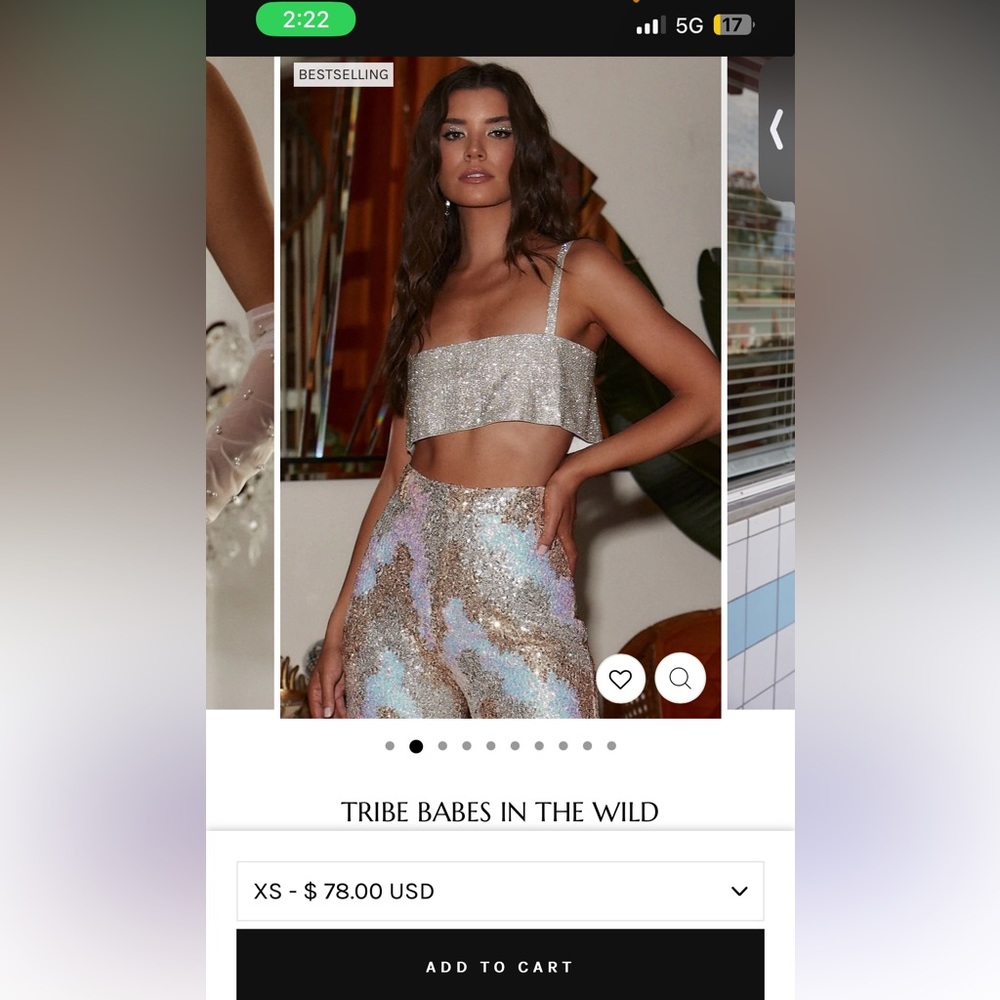Tap the Add to Cart button
Viewport: 1000px width, 1000px height.
pos(500,967)
